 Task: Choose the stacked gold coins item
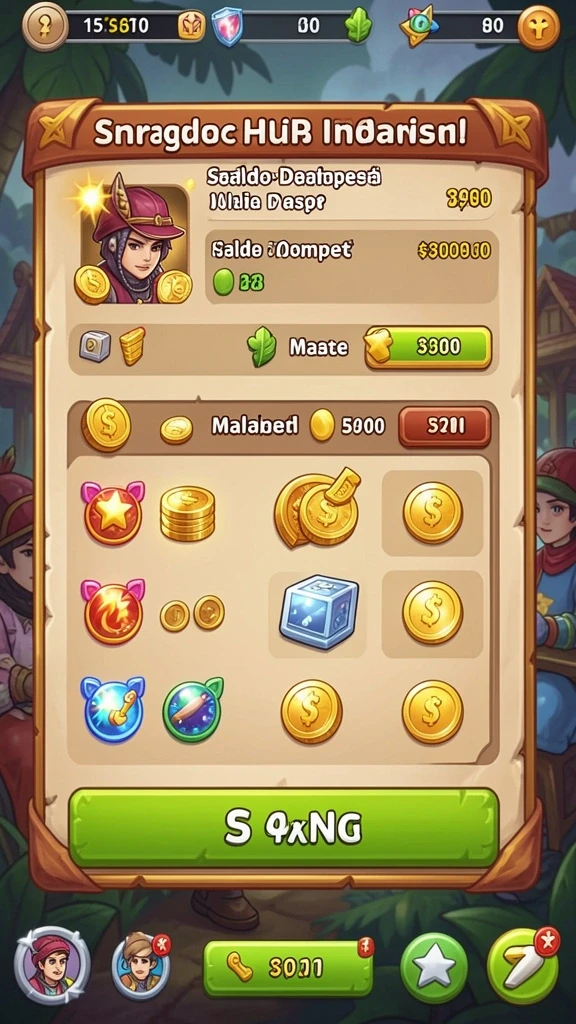click(x=187, y=513)
